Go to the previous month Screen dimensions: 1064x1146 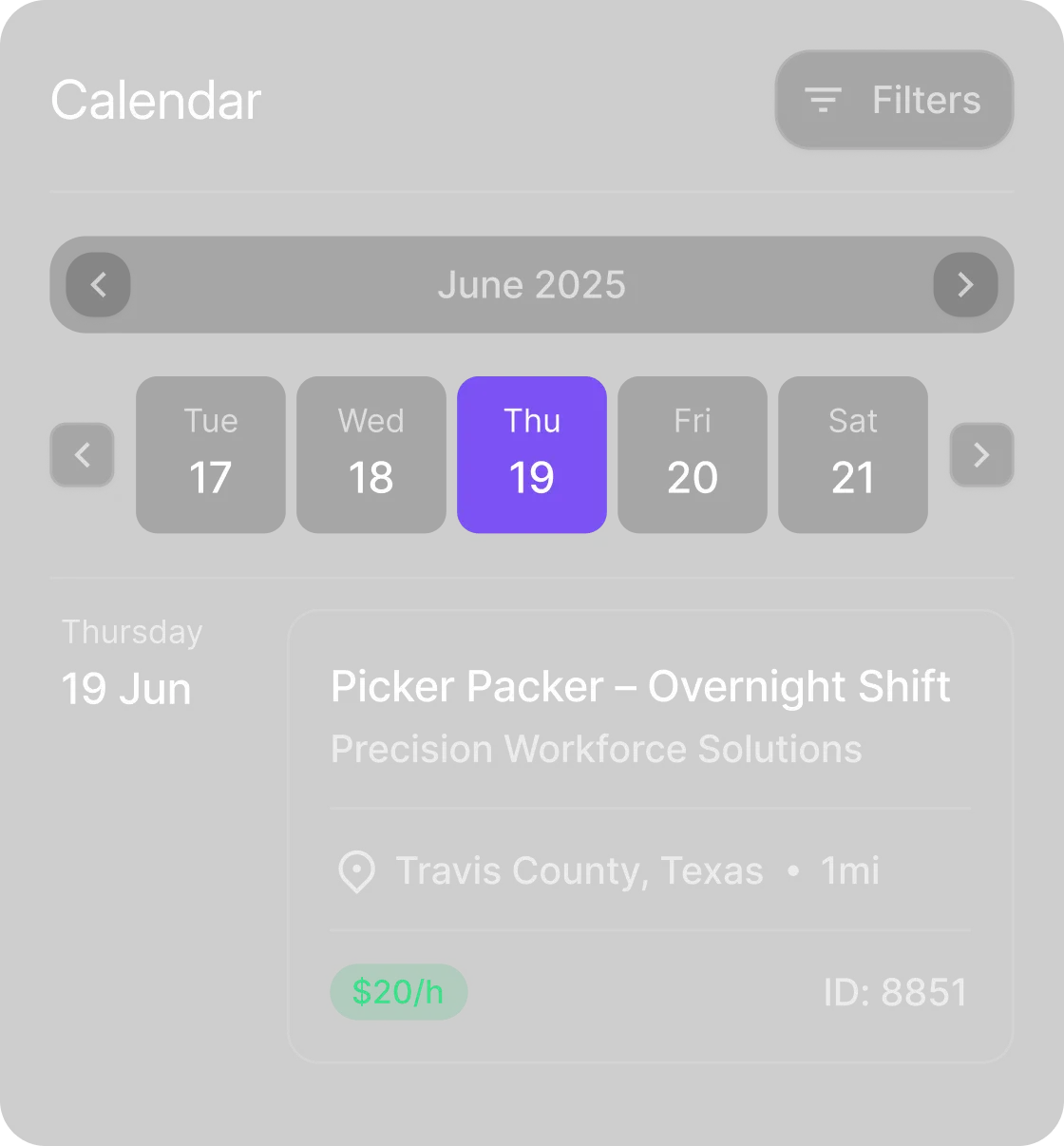point(99,285)
